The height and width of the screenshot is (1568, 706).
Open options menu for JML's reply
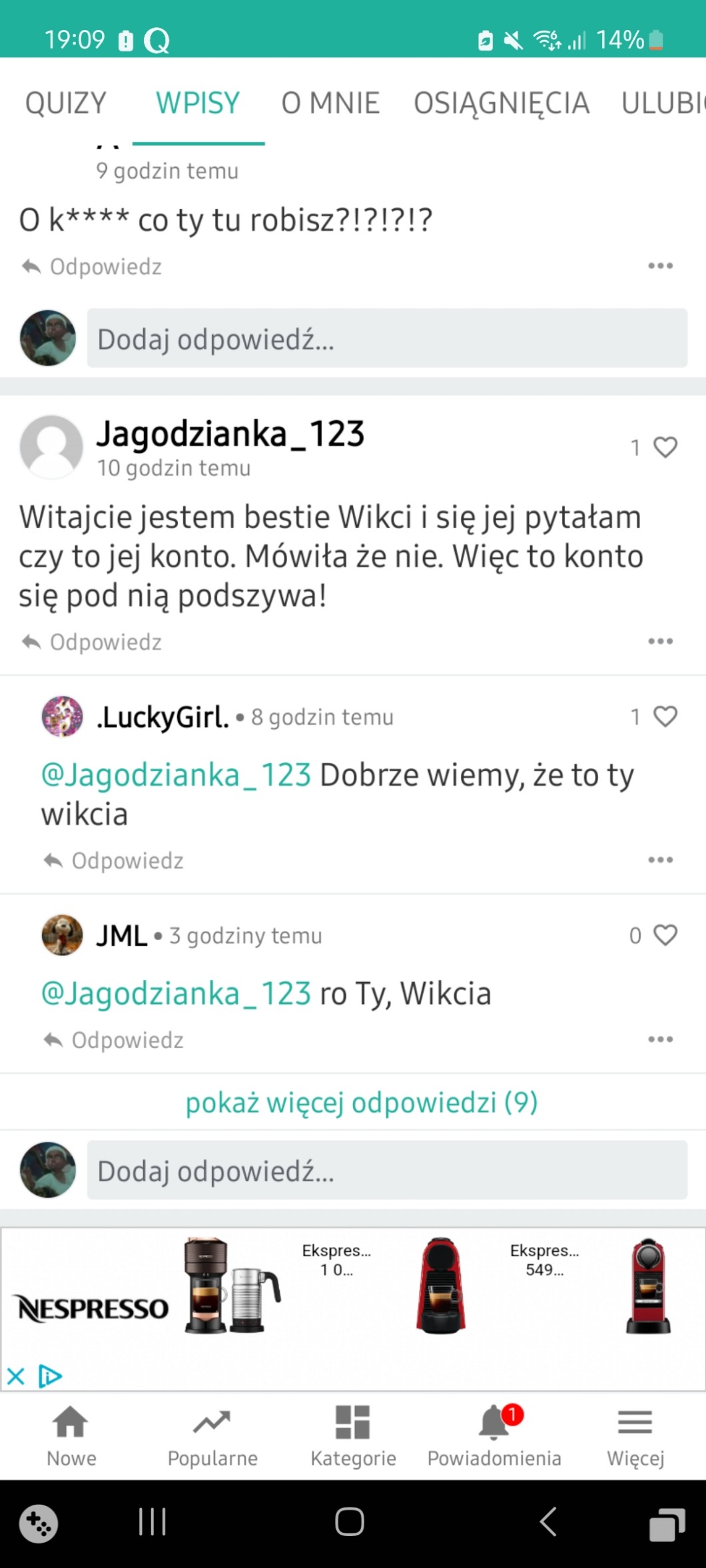[660, 1039]
